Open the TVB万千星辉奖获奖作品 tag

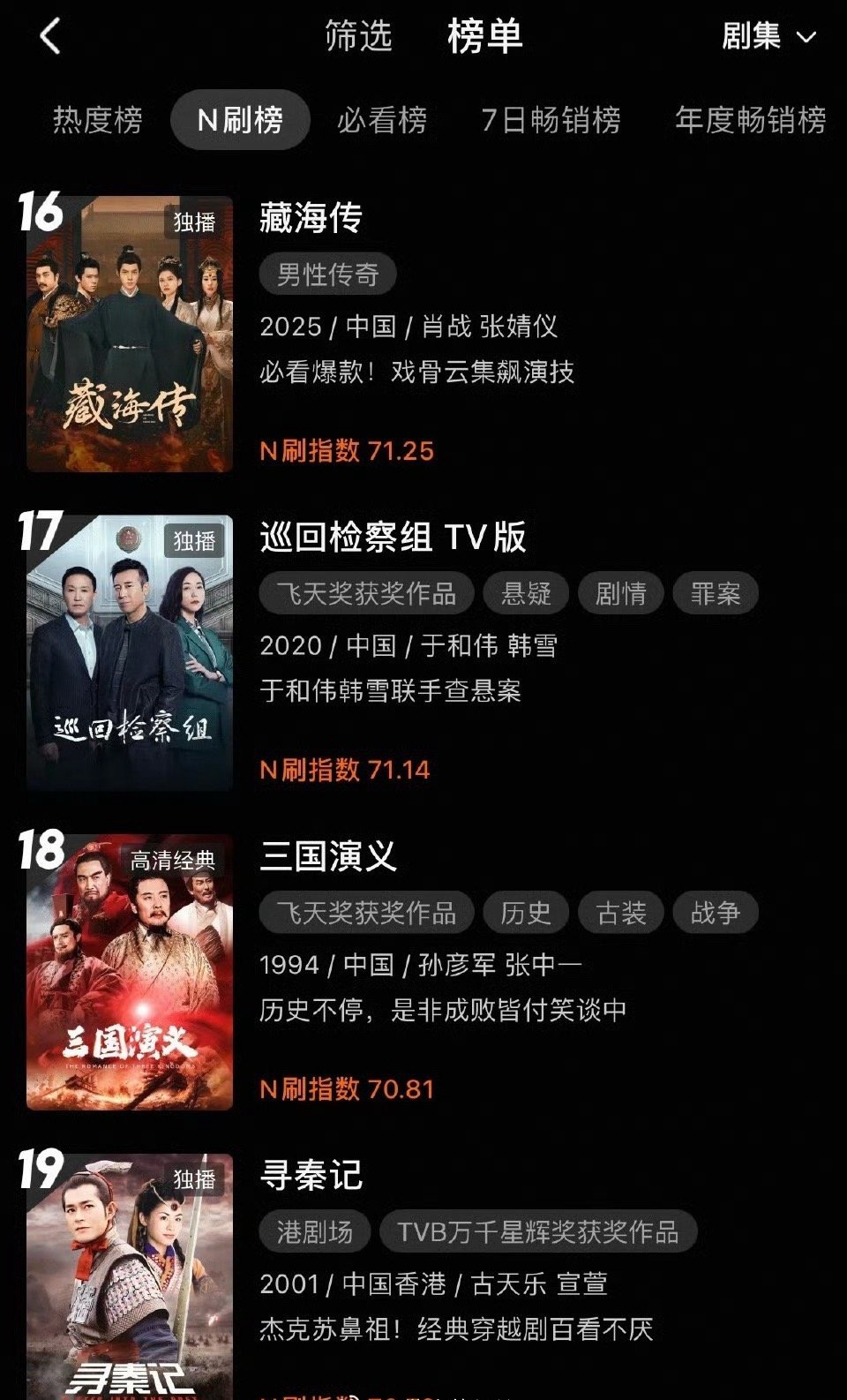[538, 1231]
